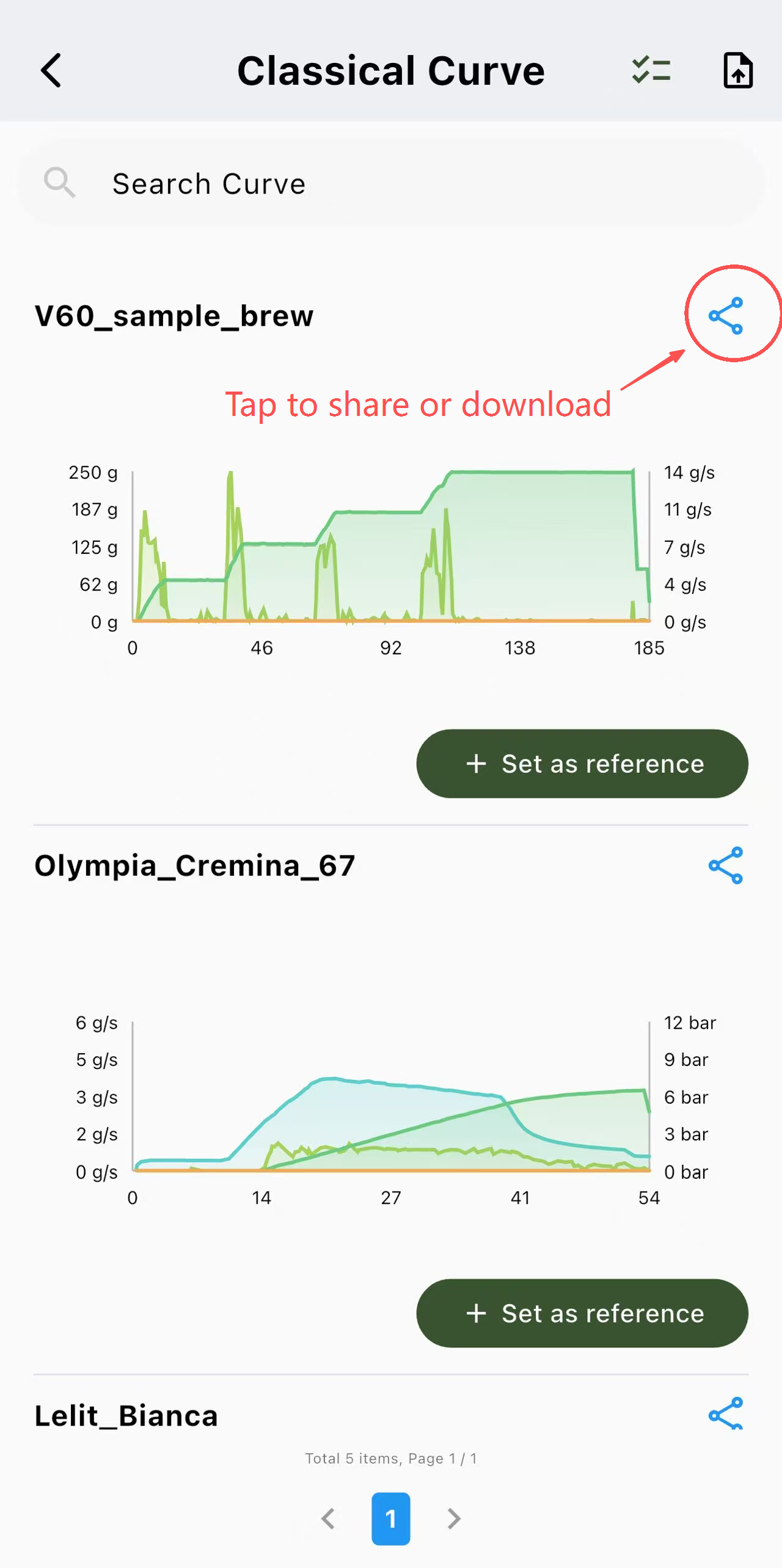
Task: Go to the next page
Action: click(453, 1519)
